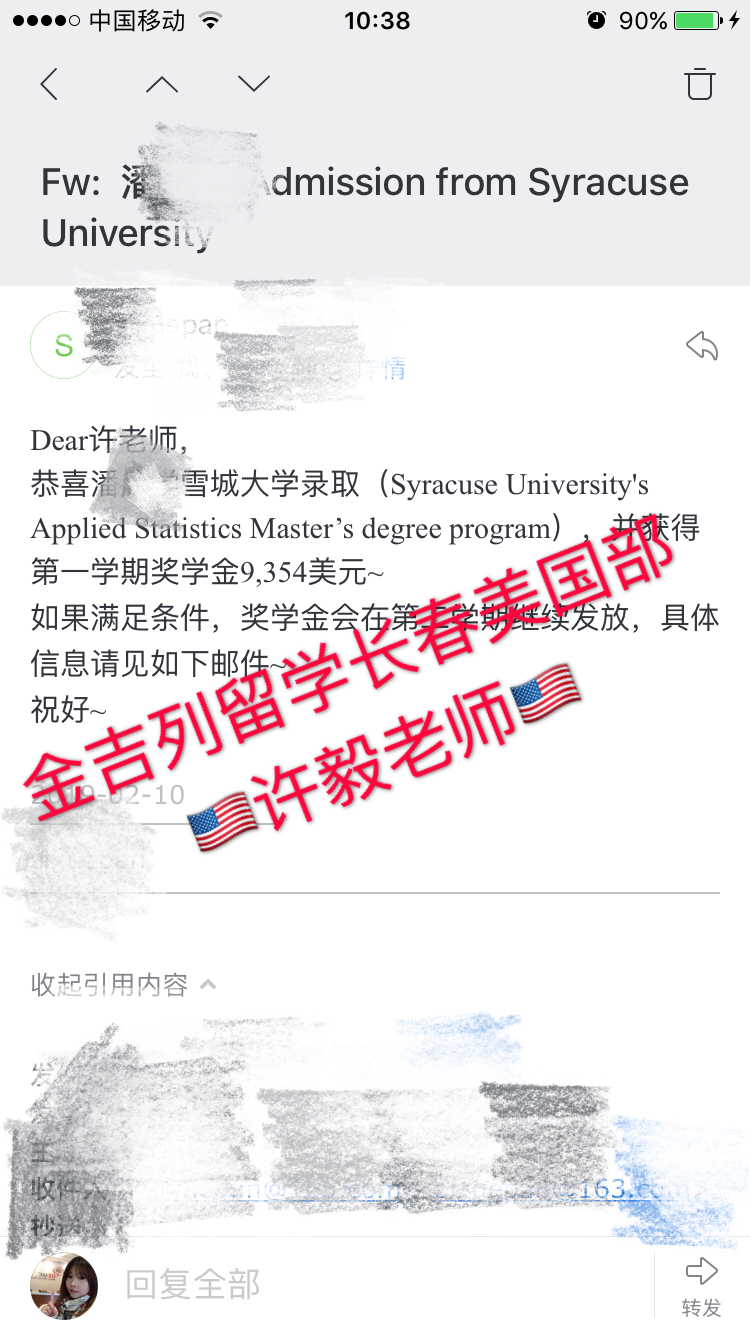The height and width of the screenshot is (1334, 750).
Task: Go back to the inbox list
Action: point(49,84)
